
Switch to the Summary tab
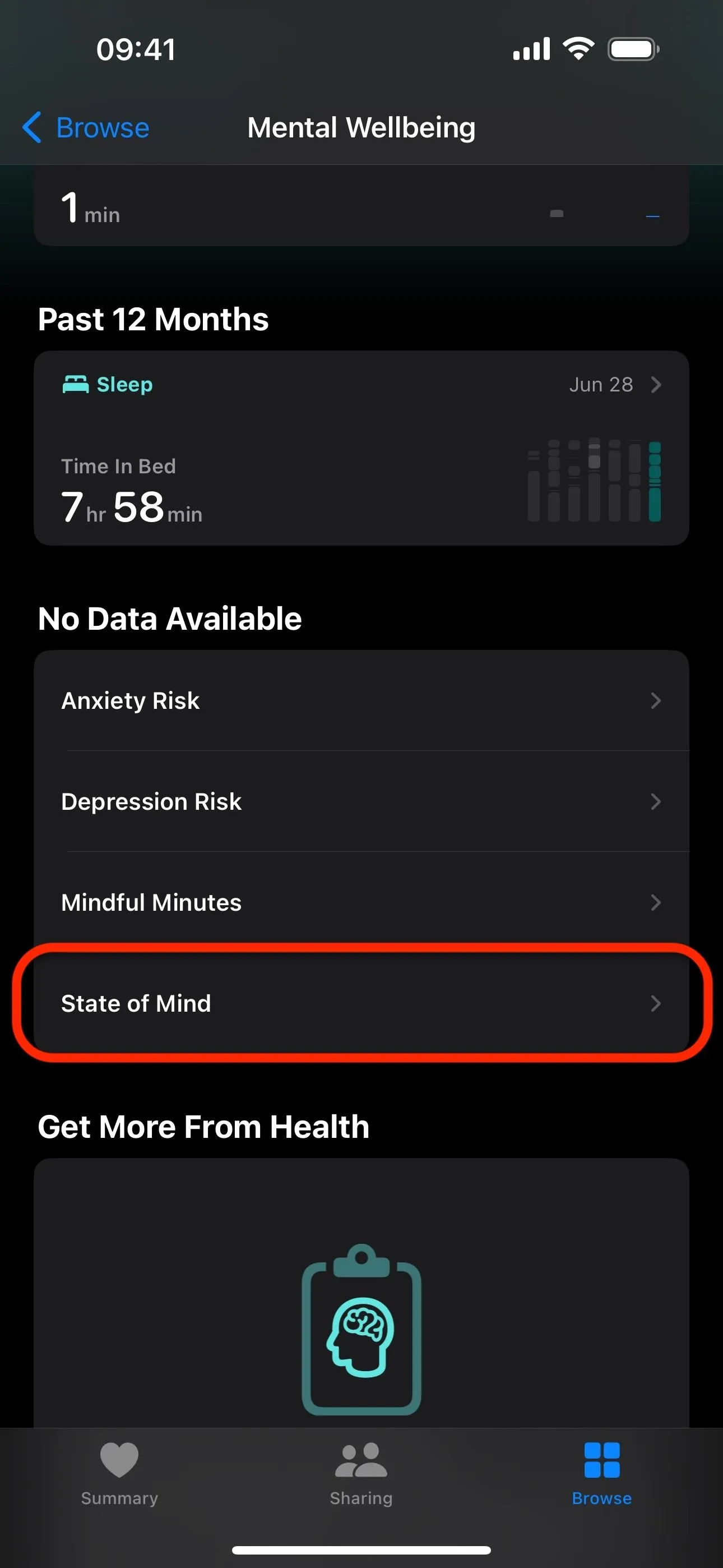(x=119, y=1474)
